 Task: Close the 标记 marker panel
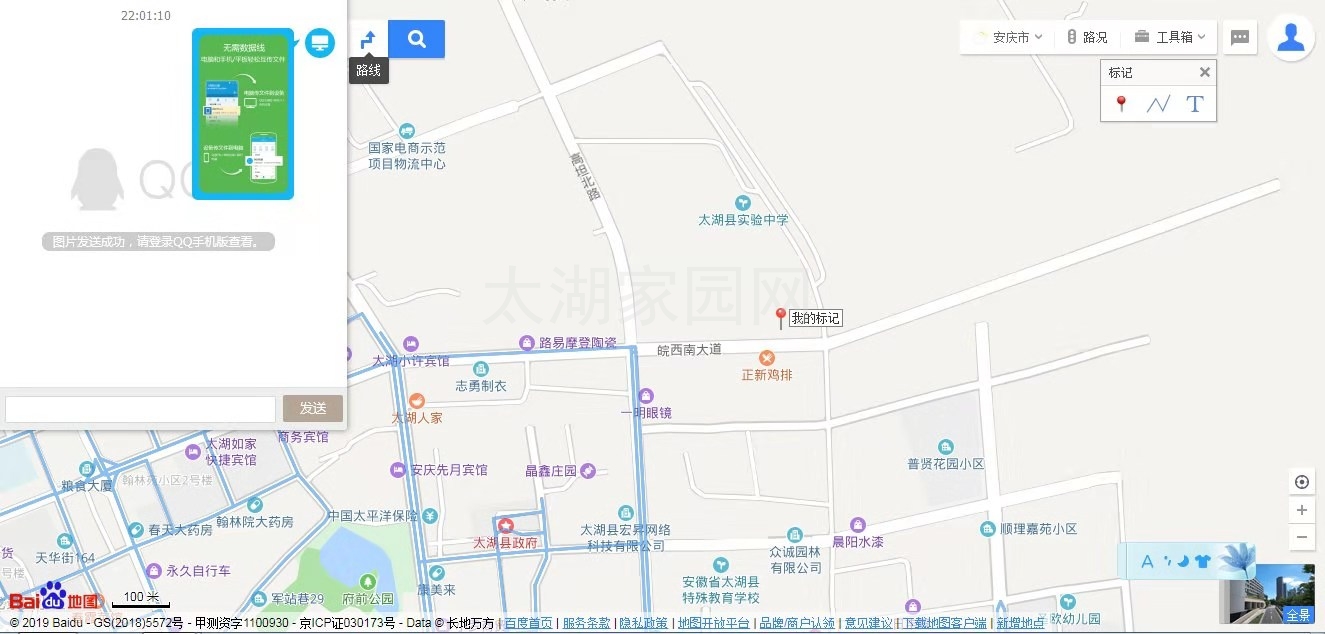tap(1205, 72)
